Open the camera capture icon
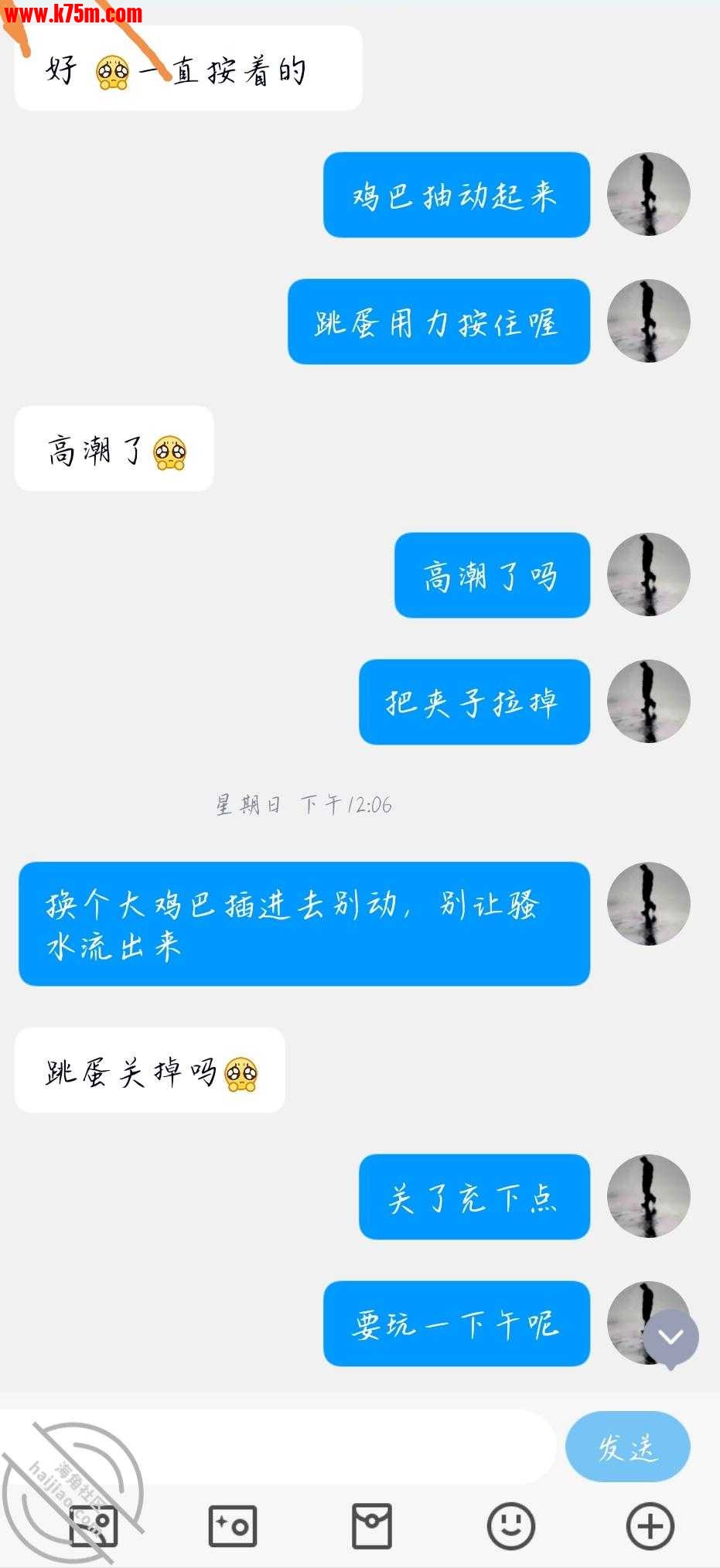This screenshot has width=720, height=1568. tap(232, 1525)
